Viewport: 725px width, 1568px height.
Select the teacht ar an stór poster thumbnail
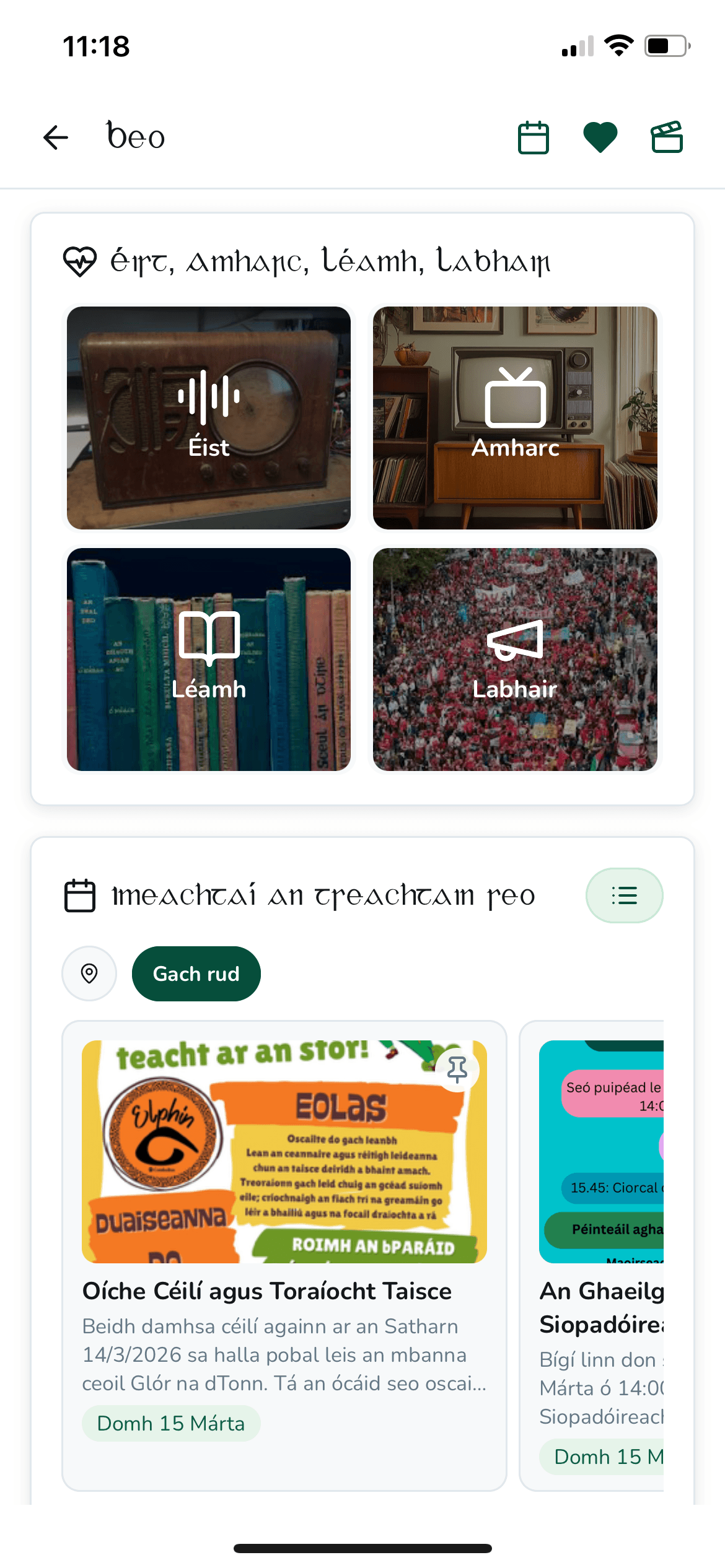pyautogui.click(x=284, y=1152)
